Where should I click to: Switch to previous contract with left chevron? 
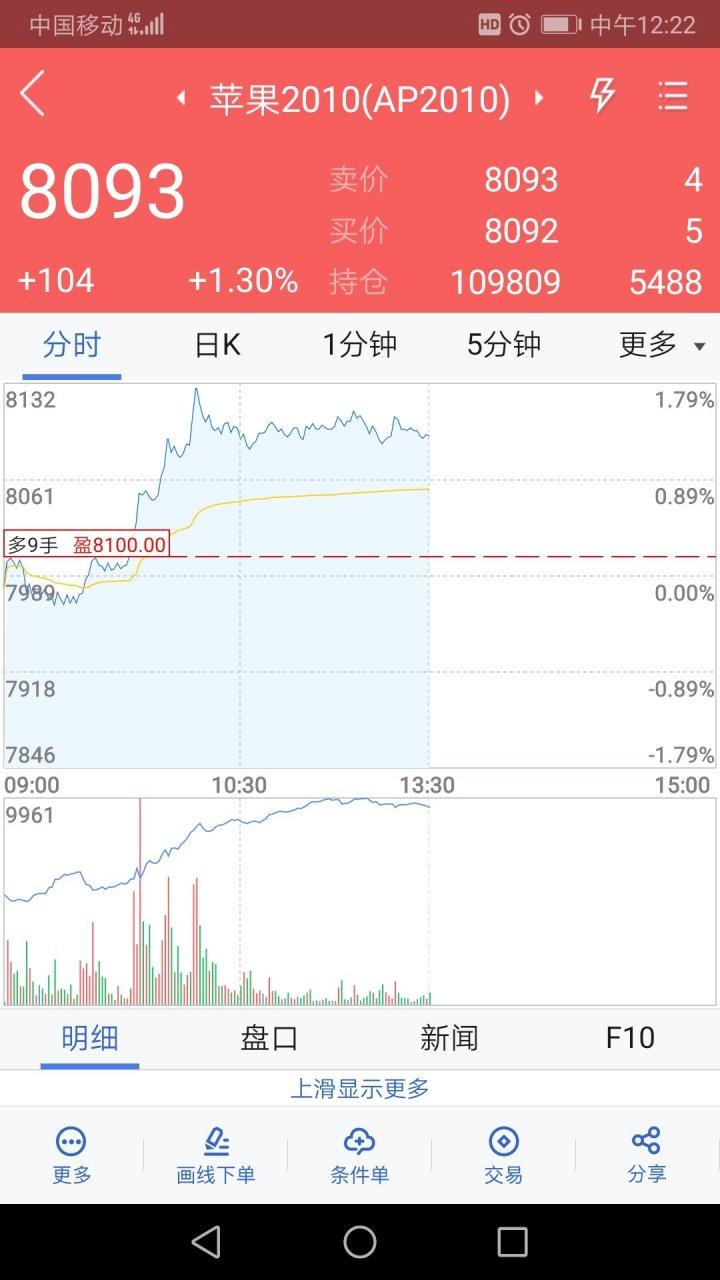[182, 98]
